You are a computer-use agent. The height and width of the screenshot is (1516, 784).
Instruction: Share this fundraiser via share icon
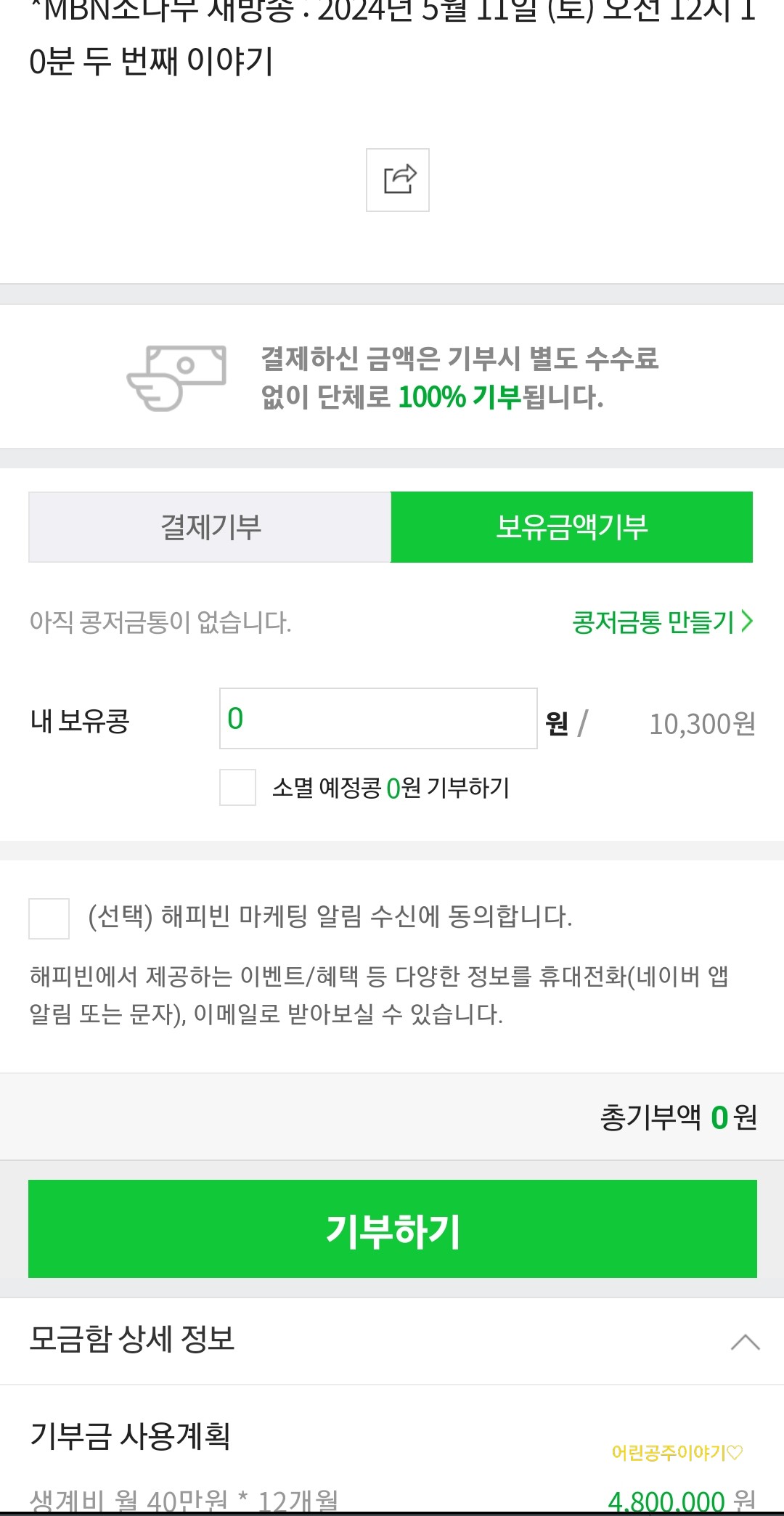[397, 180]
